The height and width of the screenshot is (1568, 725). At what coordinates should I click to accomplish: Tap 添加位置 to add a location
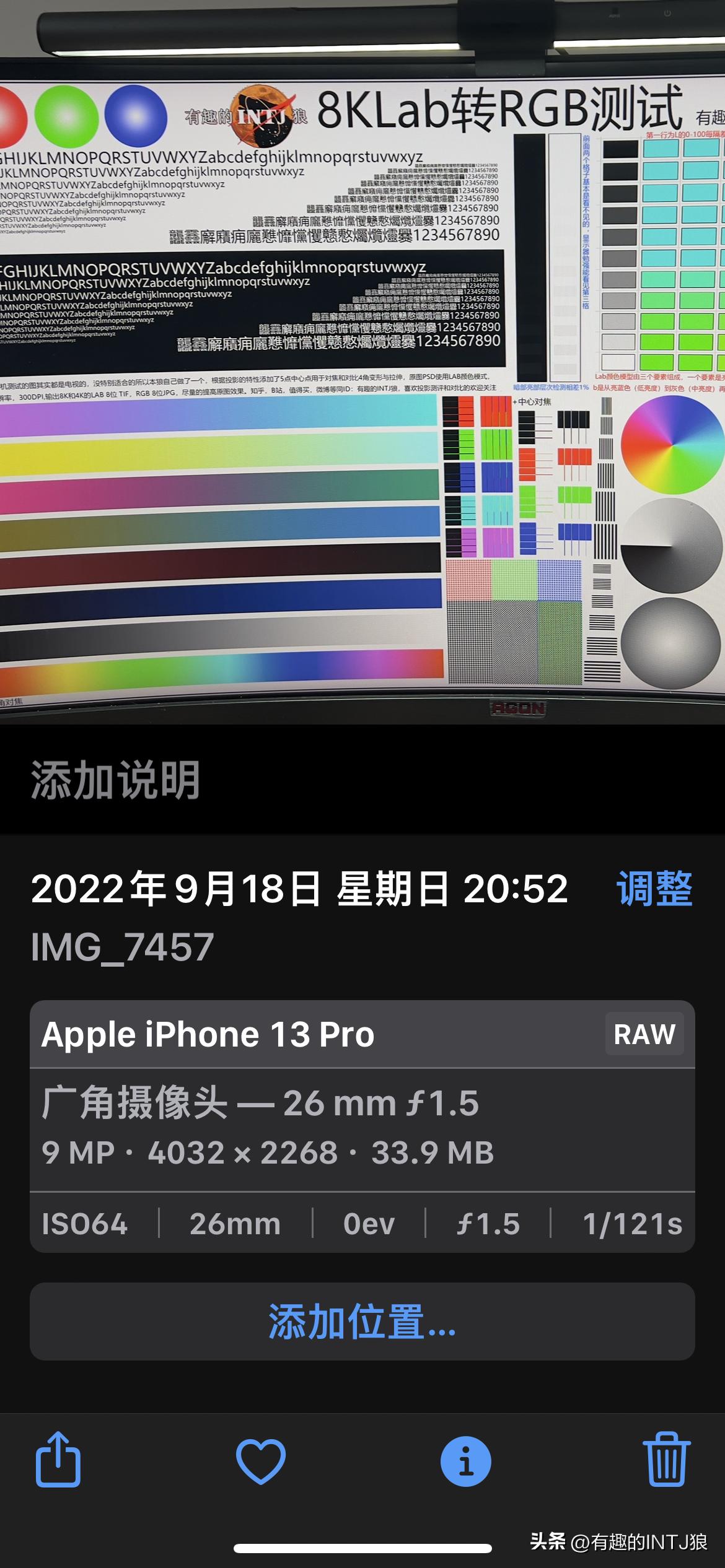362,1322
